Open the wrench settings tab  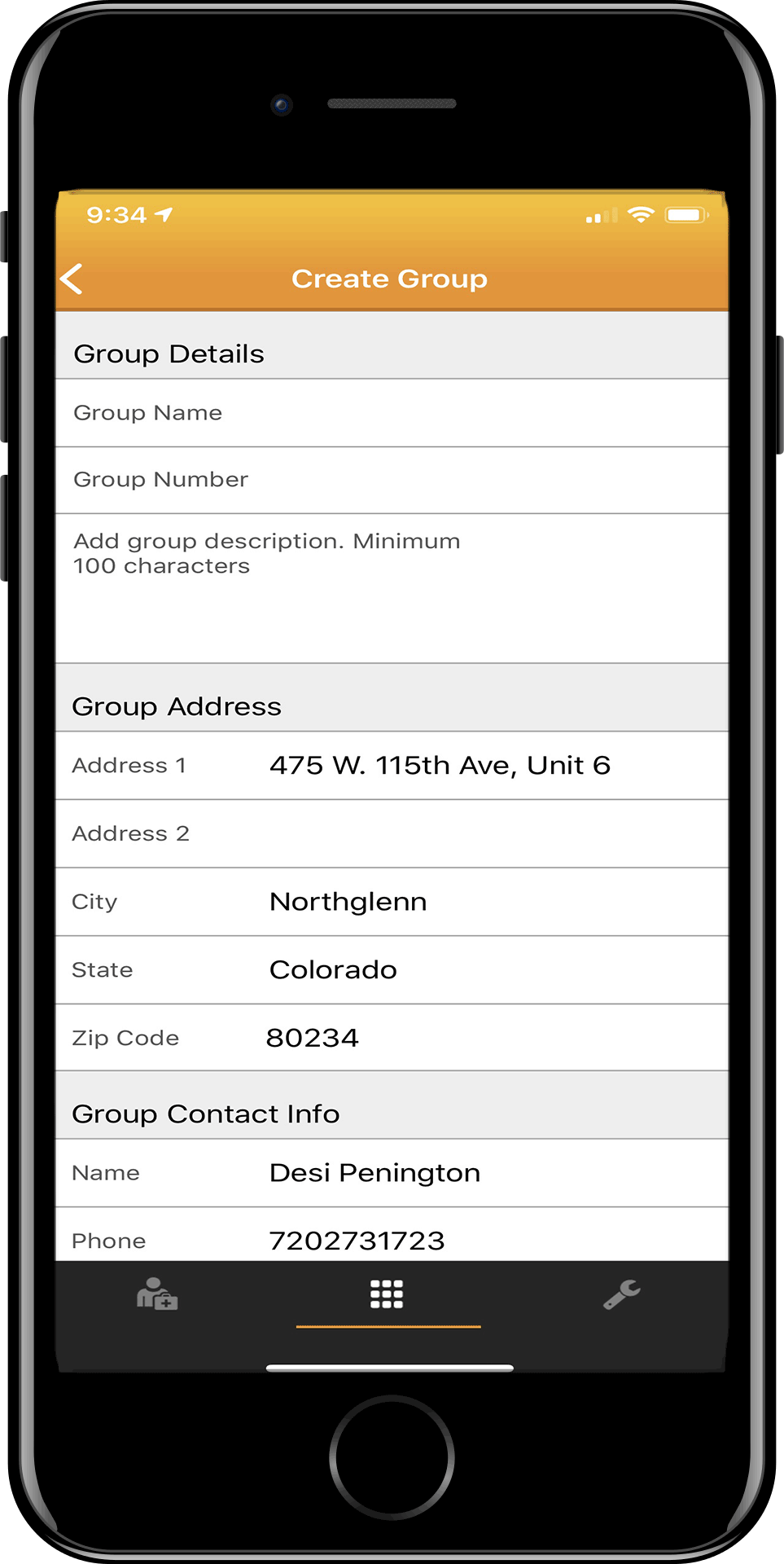621,1294
